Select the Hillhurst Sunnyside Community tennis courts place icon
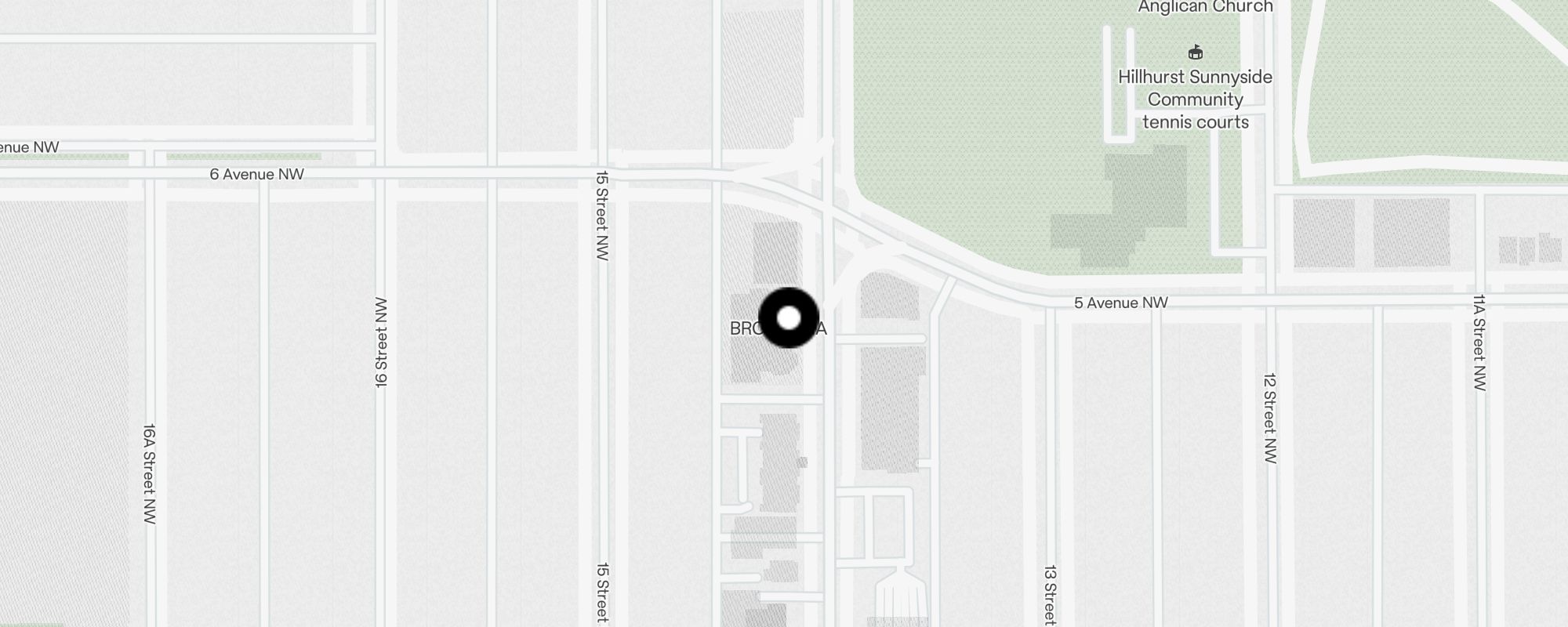The width and height of the screenshot is (1568, 627). (x=1195, y=53)
